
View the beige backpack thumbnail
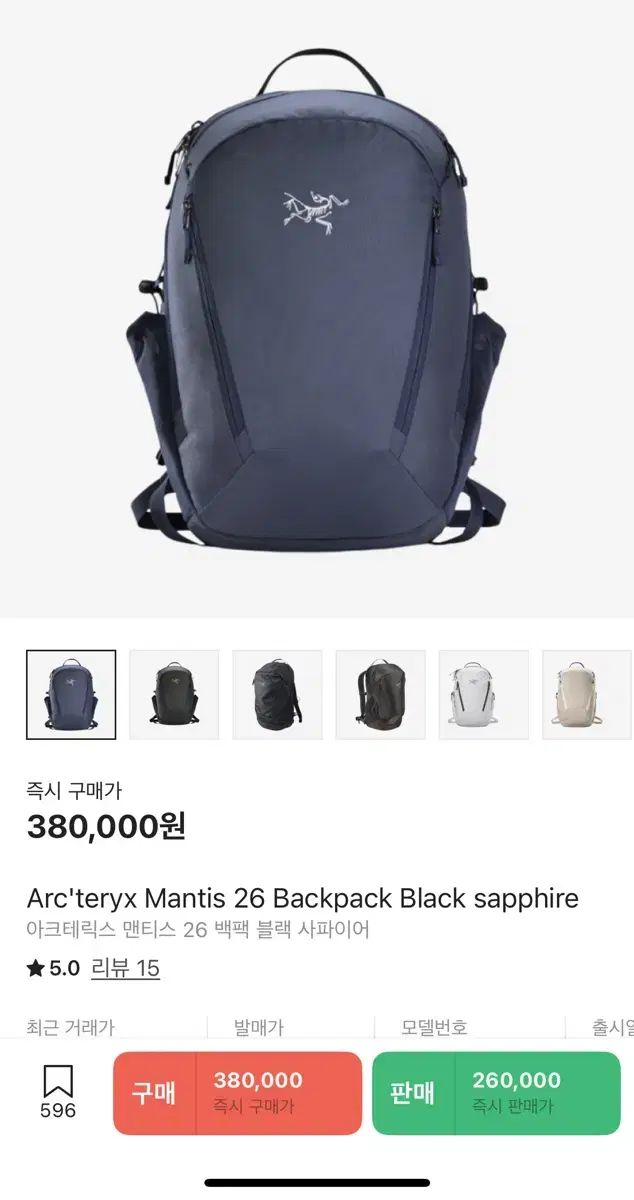tap(586, 695)
